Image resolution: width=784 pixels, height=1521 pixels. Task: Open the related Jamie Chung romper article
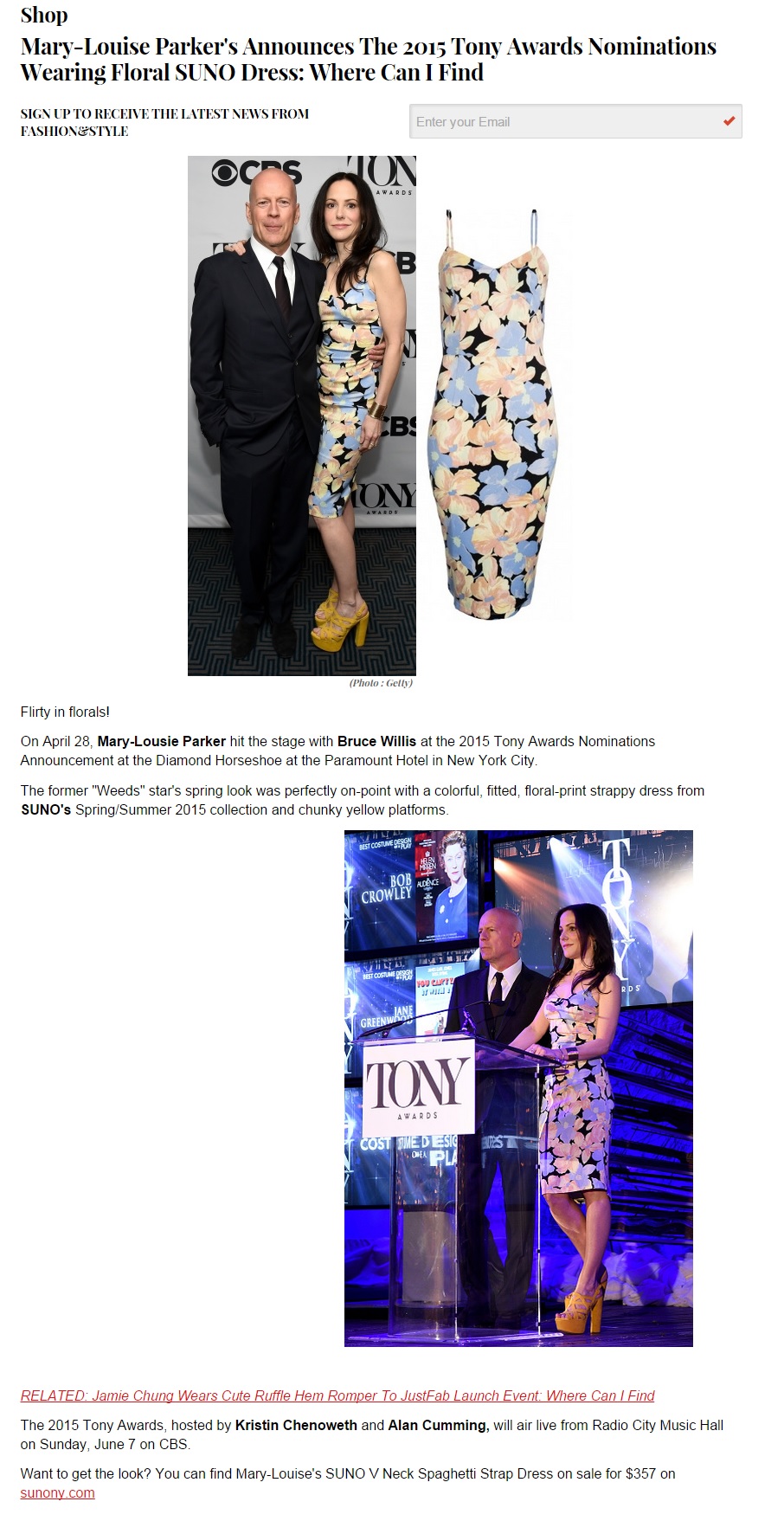pos(337,1395)
